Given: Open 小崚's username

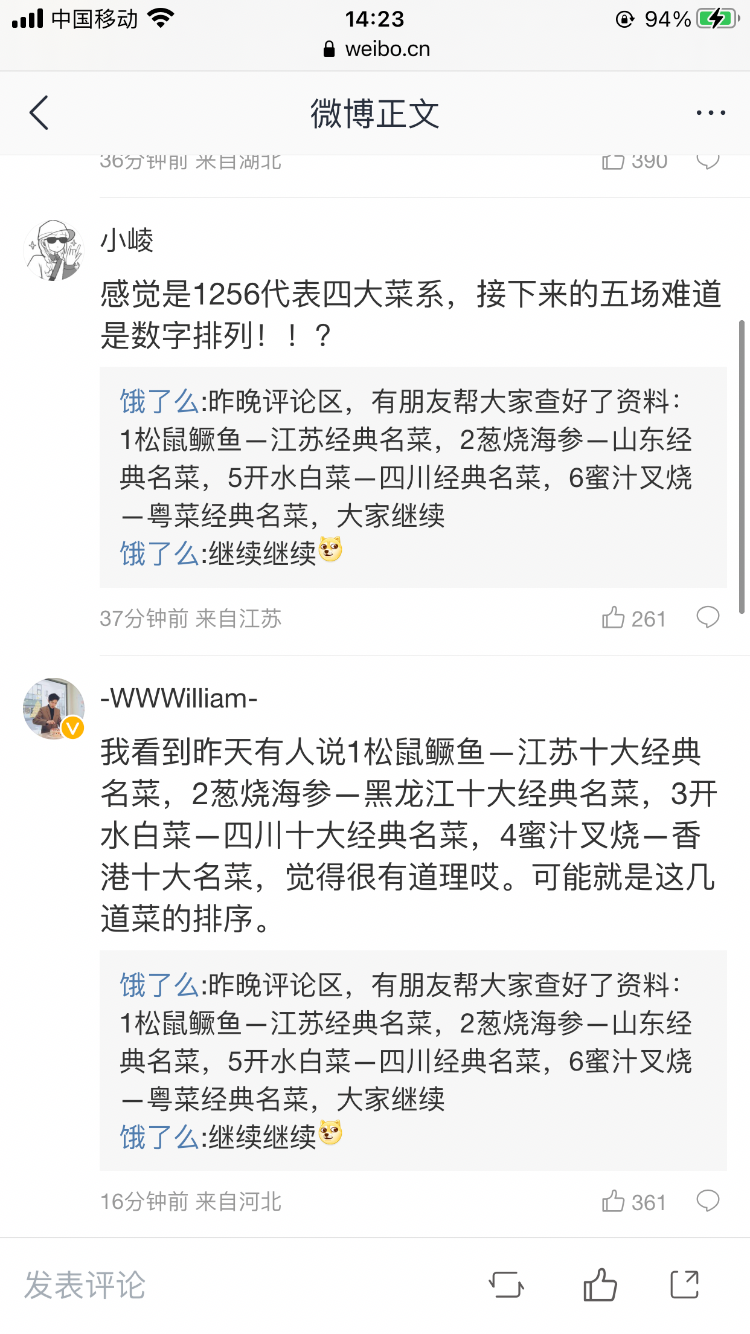Looking at the screenshot, I should pos(127,240).
